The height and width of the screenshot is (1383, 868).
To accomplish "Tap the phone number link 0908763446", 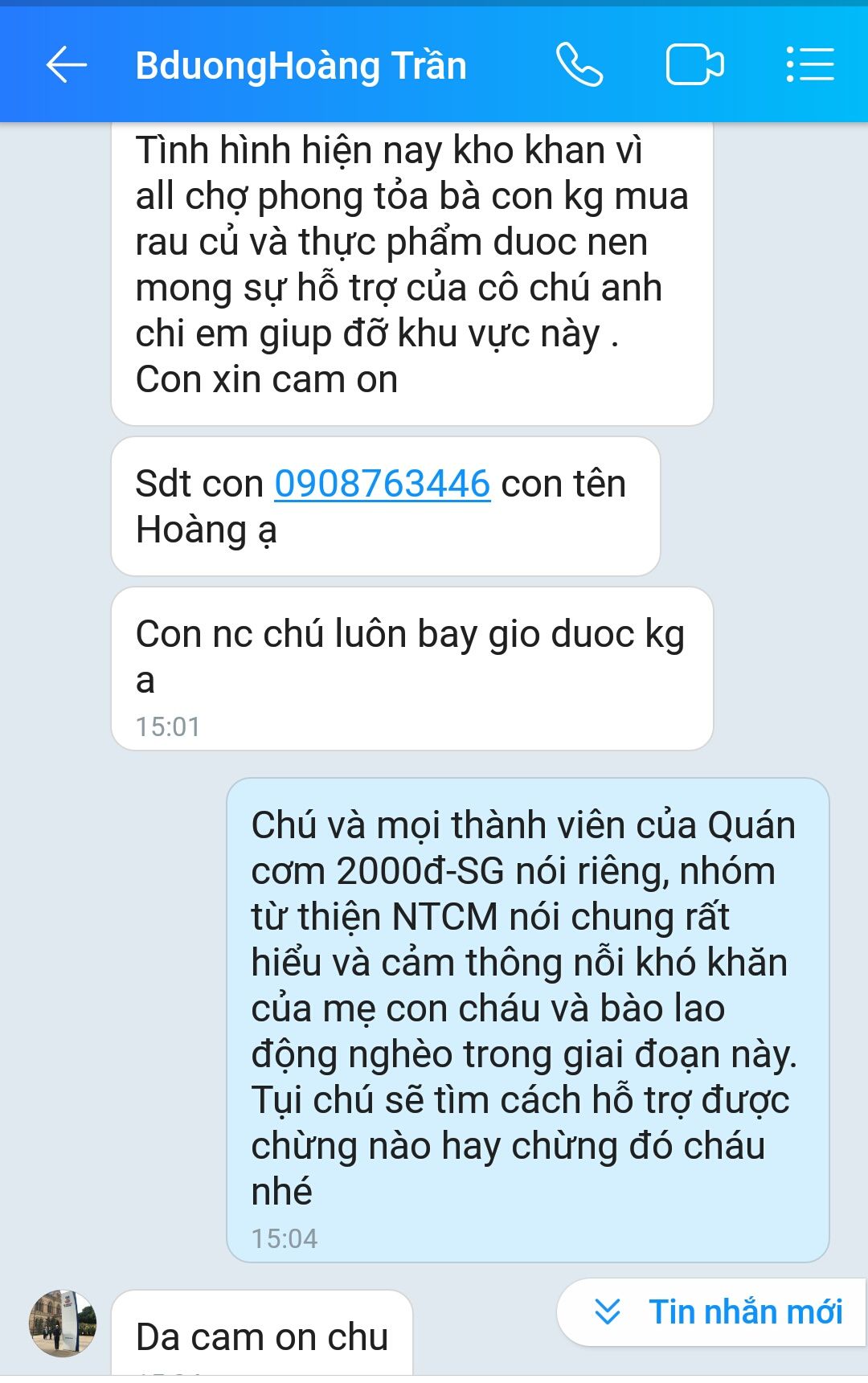I will click(382, 484).
